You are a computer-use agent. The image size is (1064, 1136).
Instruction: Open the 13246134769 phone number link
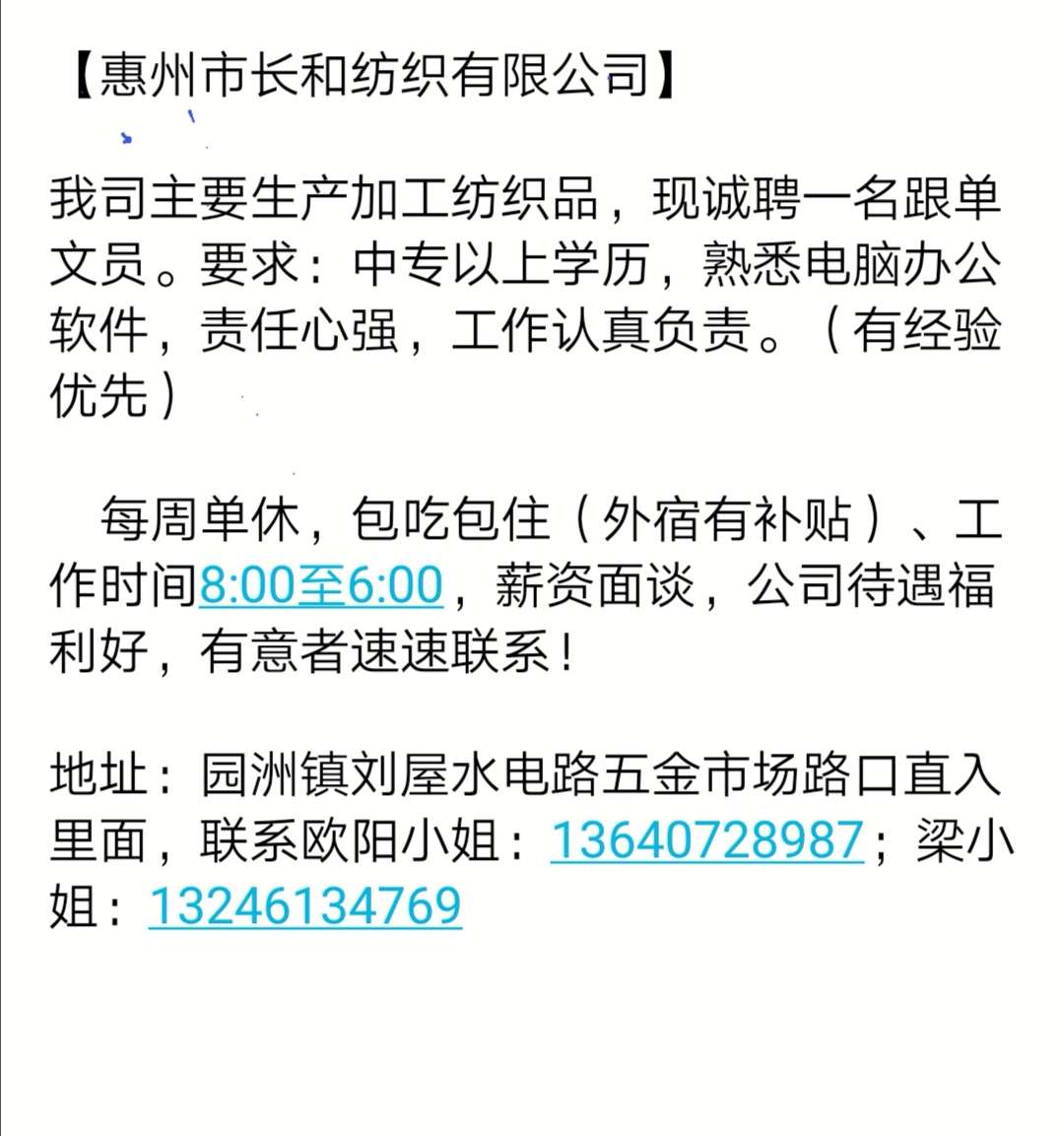[305, 906]
